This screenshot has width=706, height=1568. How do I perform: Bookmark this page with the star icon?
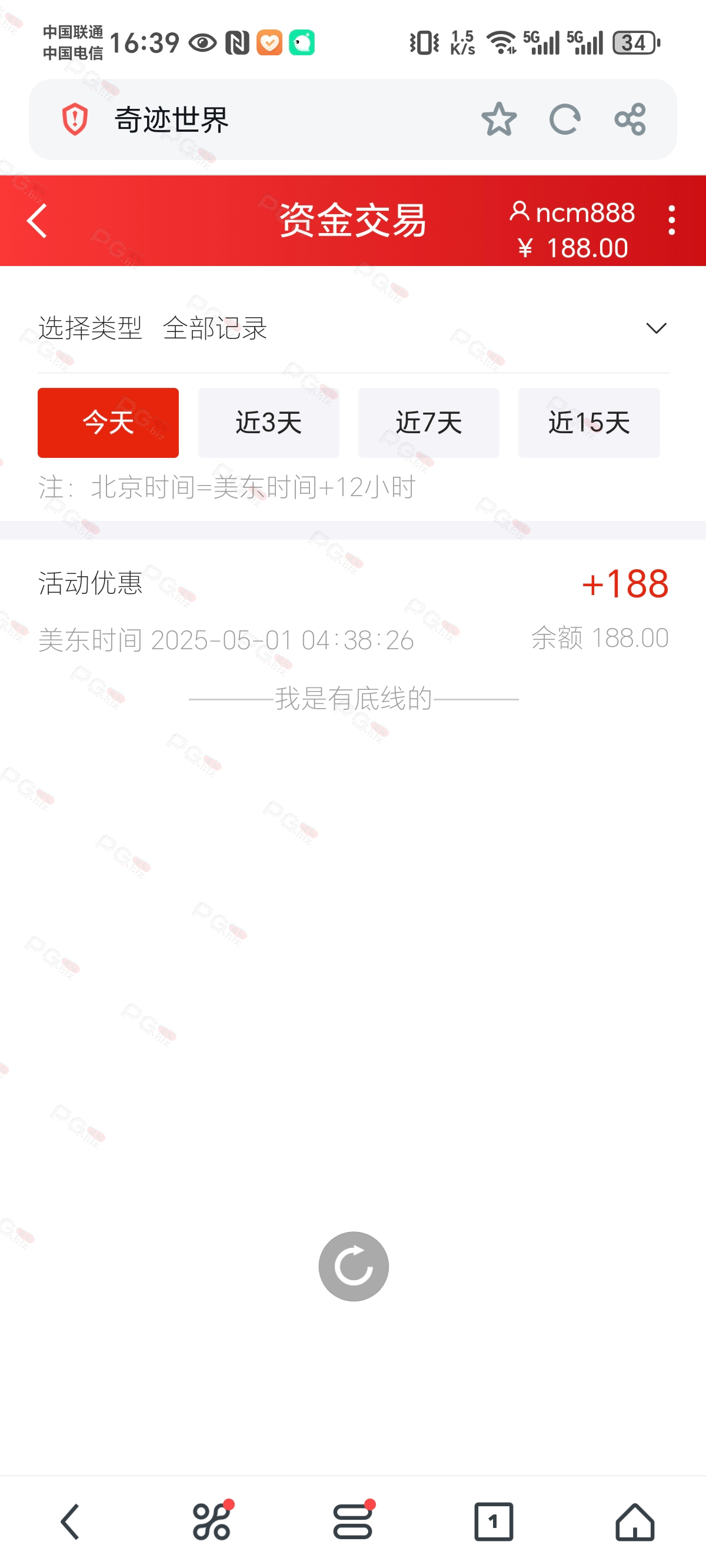[x=499, y=119]
